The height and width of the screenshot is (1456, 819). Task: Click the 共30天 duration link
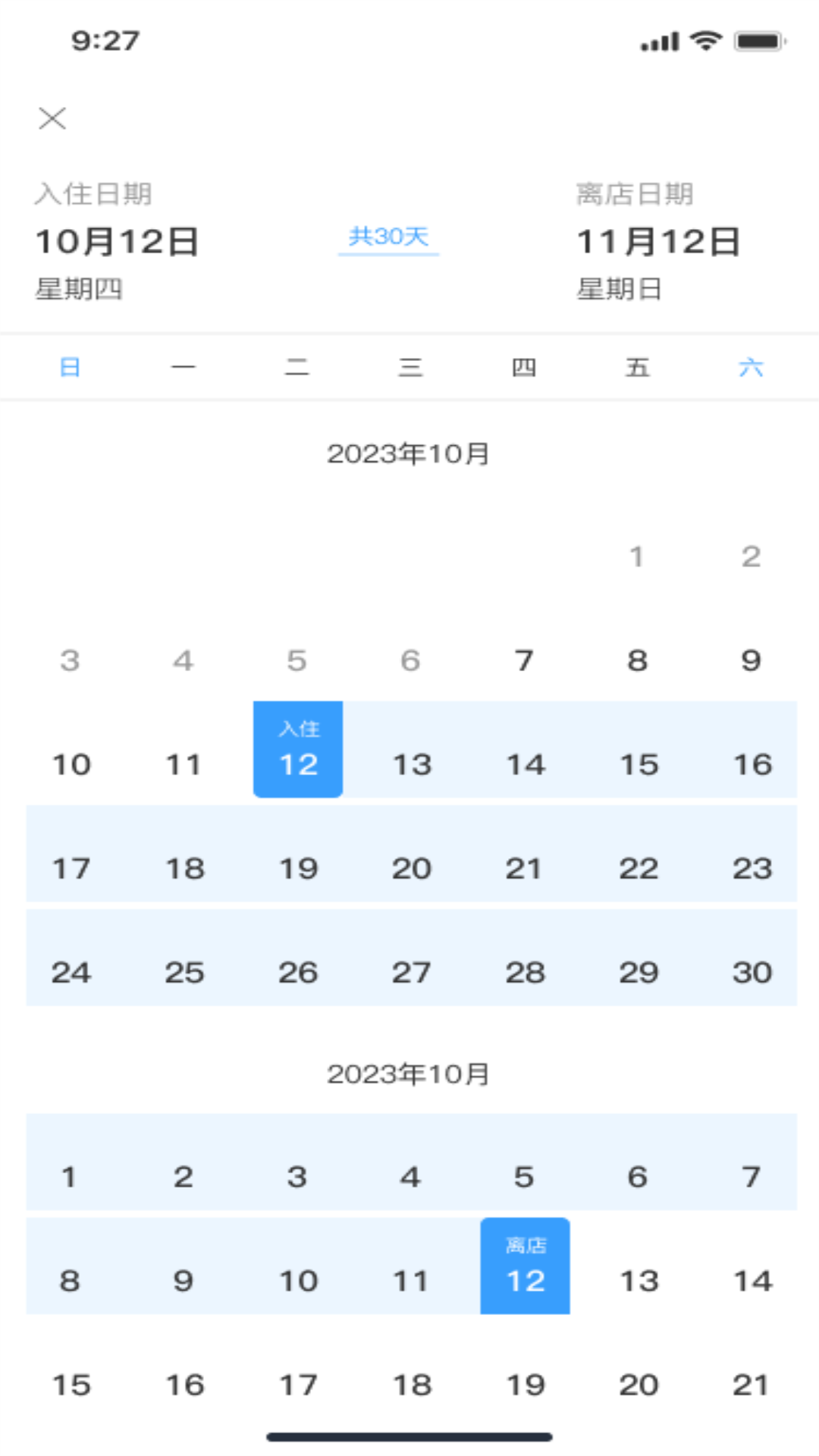point(388,237)
